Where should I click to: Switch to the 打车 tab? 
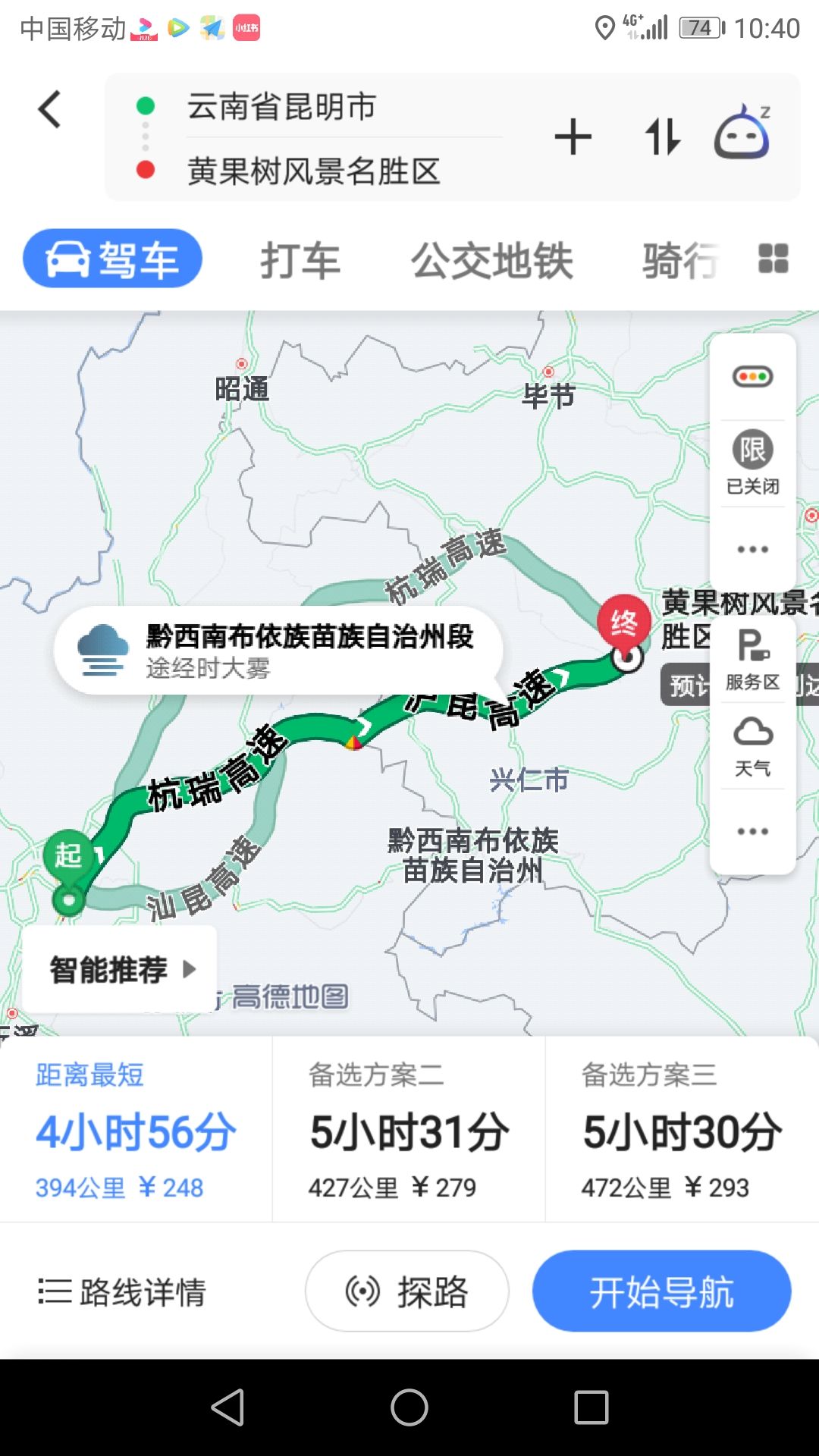(x=300, y=261)
